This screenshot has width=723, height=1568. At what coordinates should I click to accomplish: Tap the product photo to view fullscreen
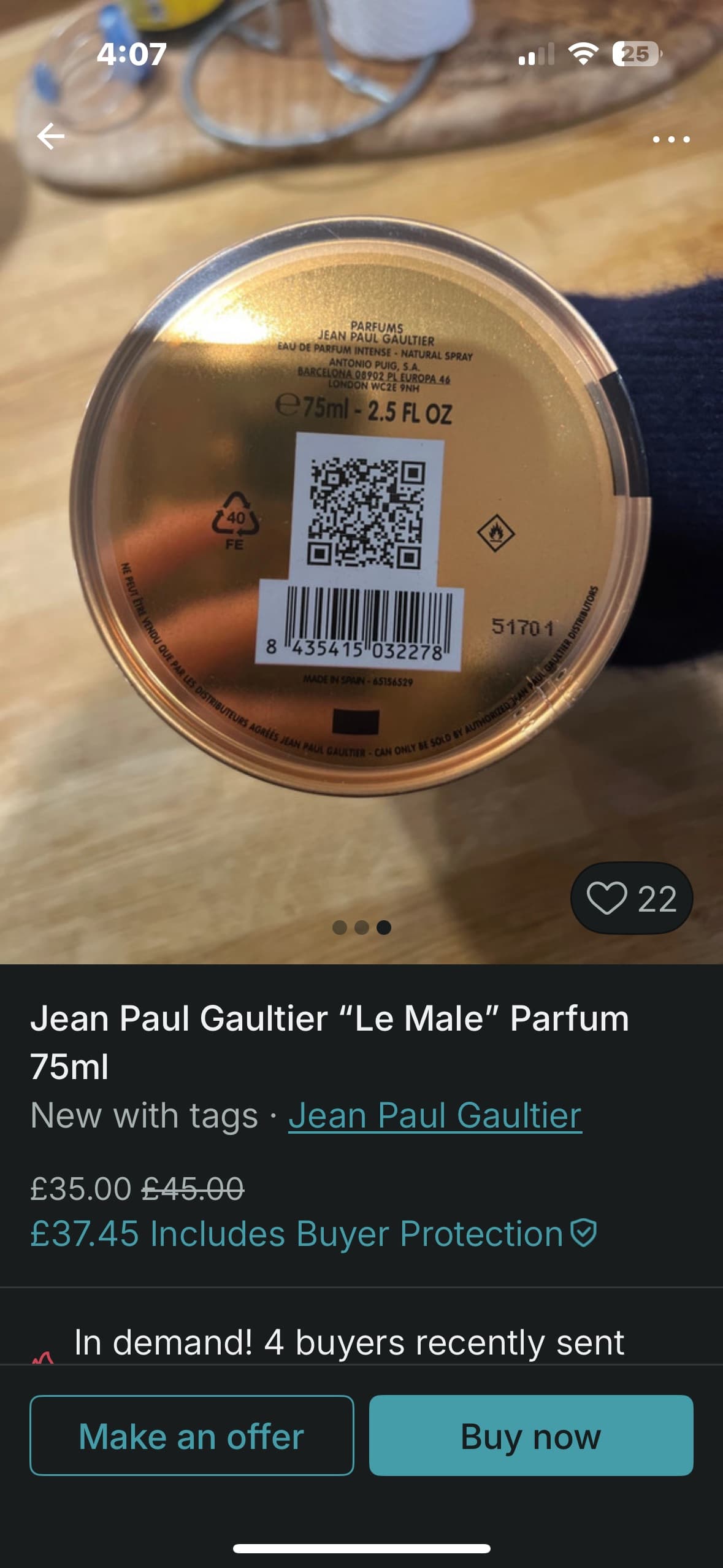[x=361, y=521]
